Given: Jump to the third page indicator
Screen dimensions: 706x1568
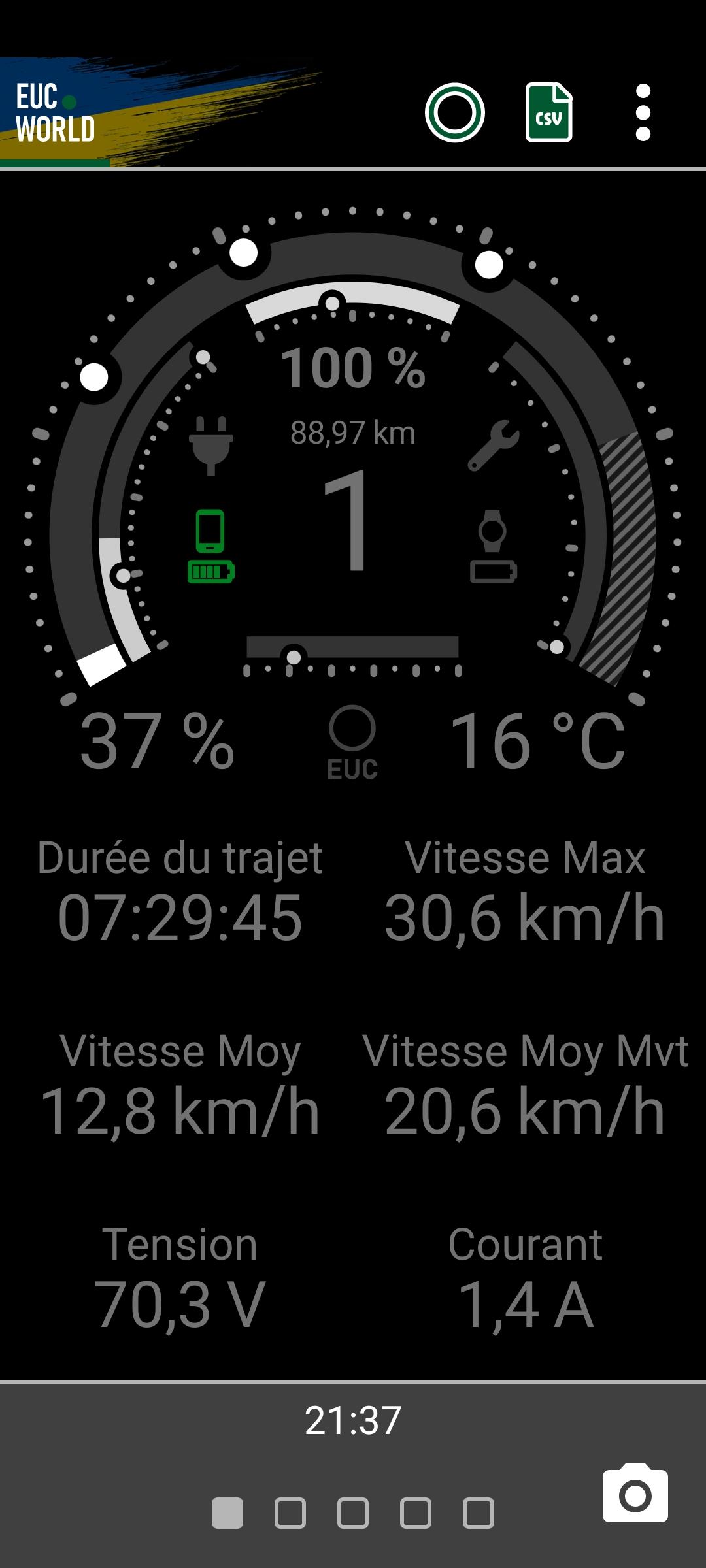Looking at the screenshot, I should pos(353,1513).
